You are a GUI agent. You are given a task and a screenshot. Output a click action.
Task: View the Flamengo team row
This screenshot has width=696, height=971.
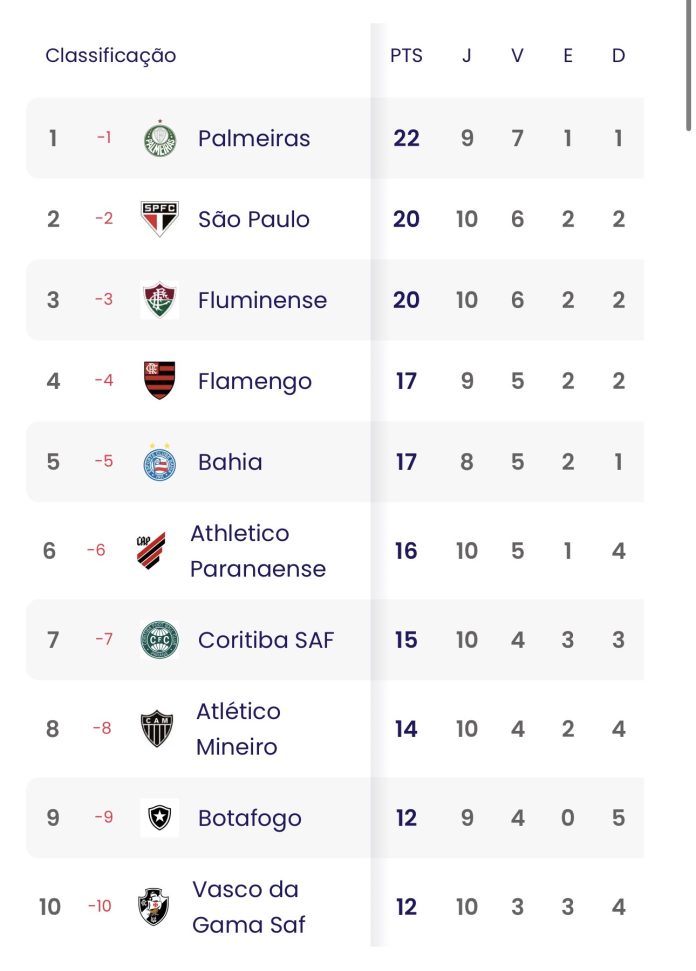pyautogui.click(x=255, y=381)
